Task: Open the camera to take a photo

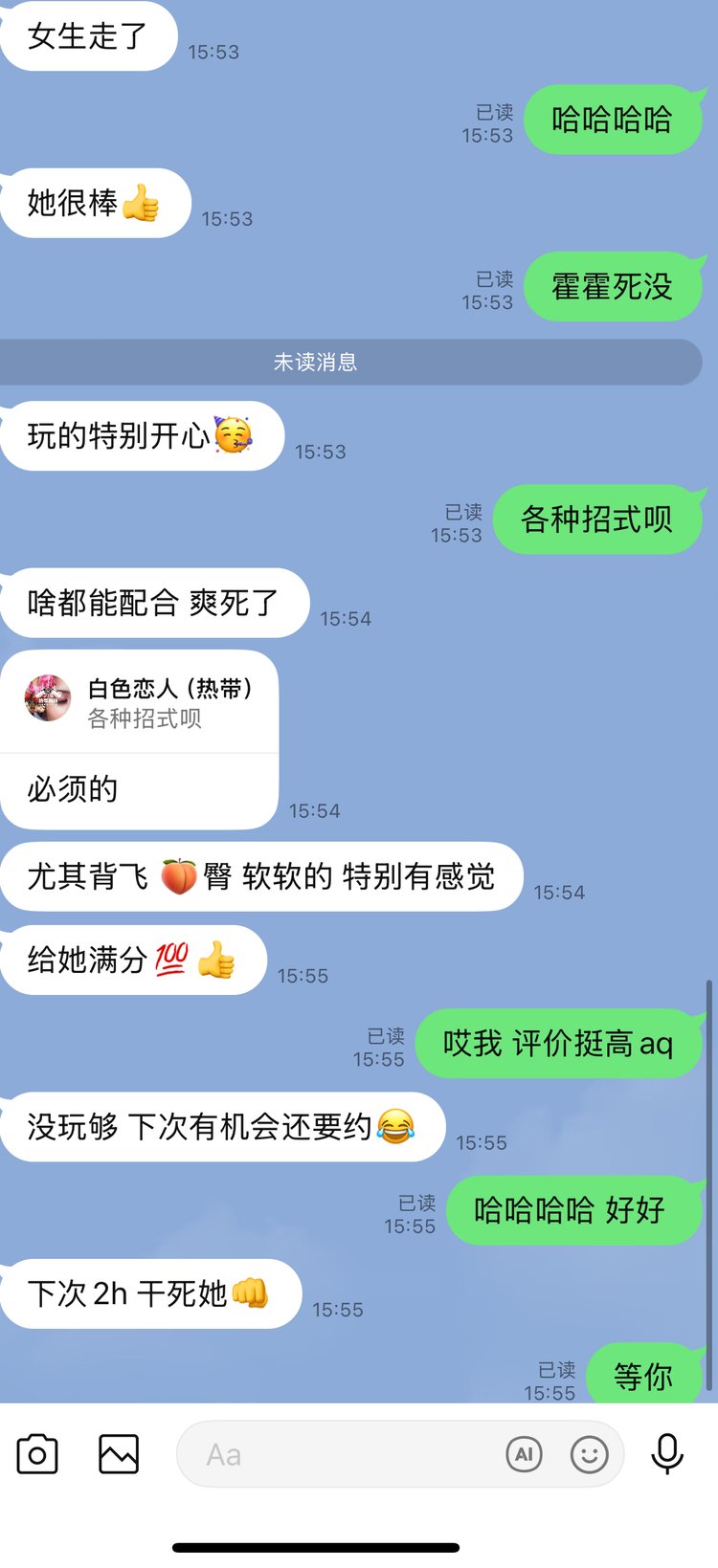Action: tap(37, 1455)
